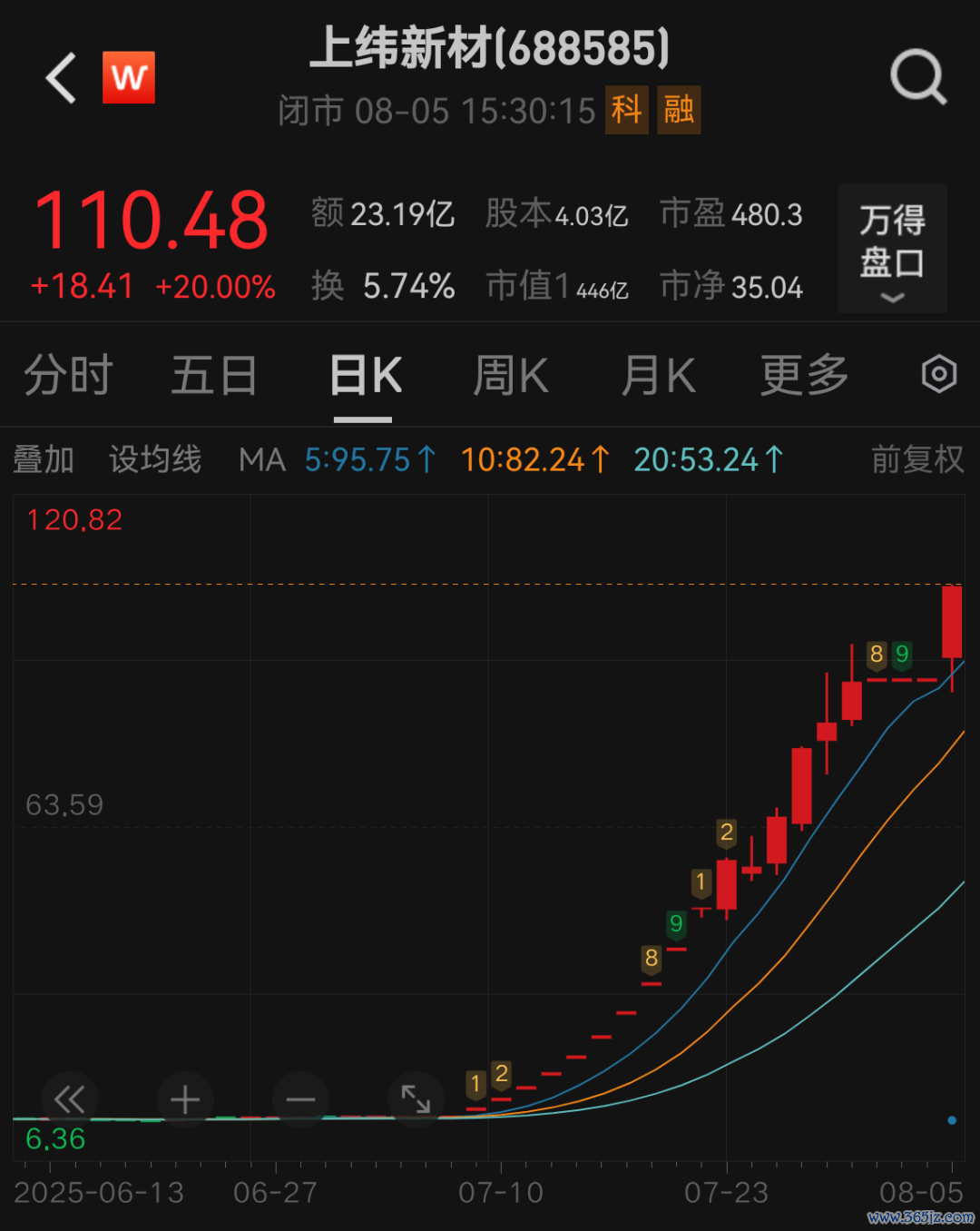Image resolution: width=980 pixels, height=1231 pixels.
Task: Open the search magnifier icon
Action: [917, 78]
